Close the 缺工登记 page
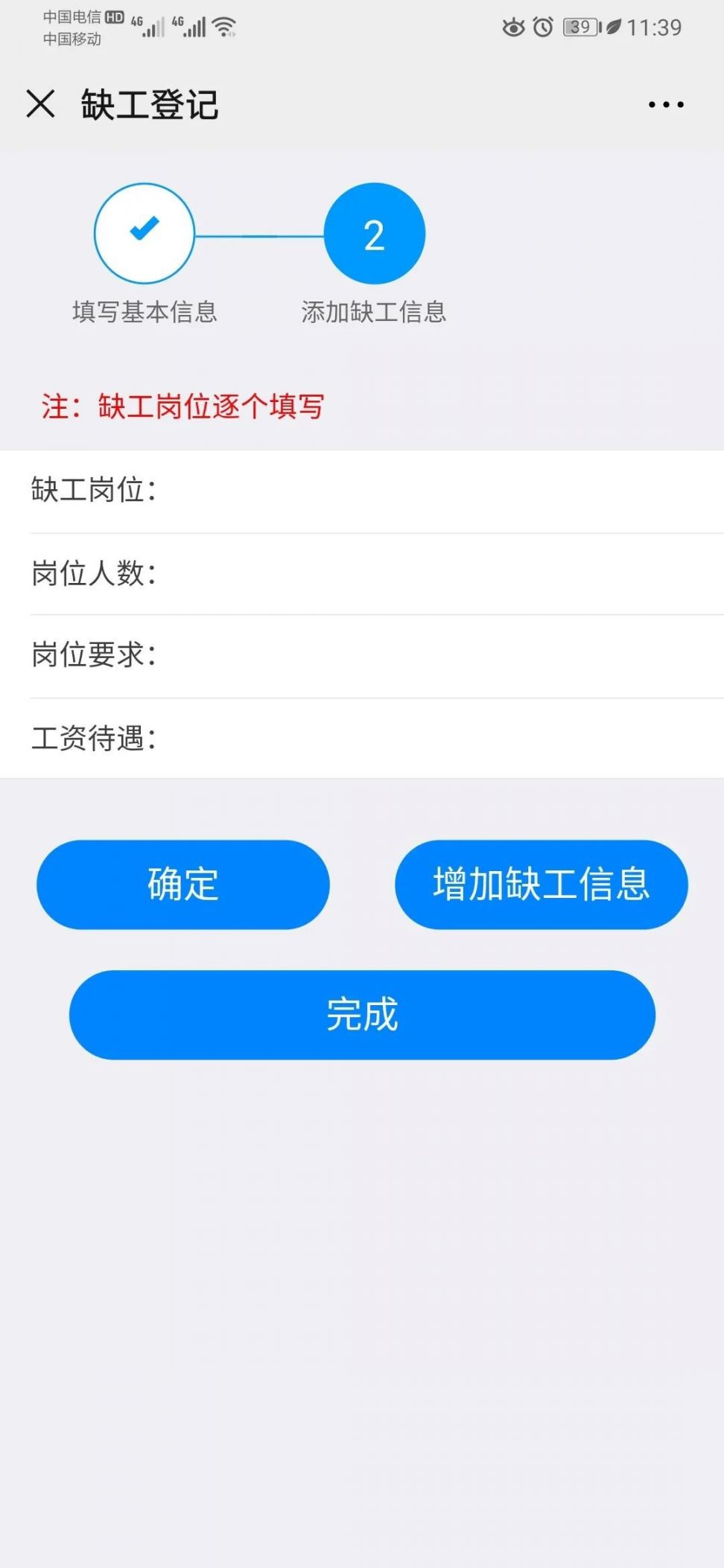 [x=40, y=103]
